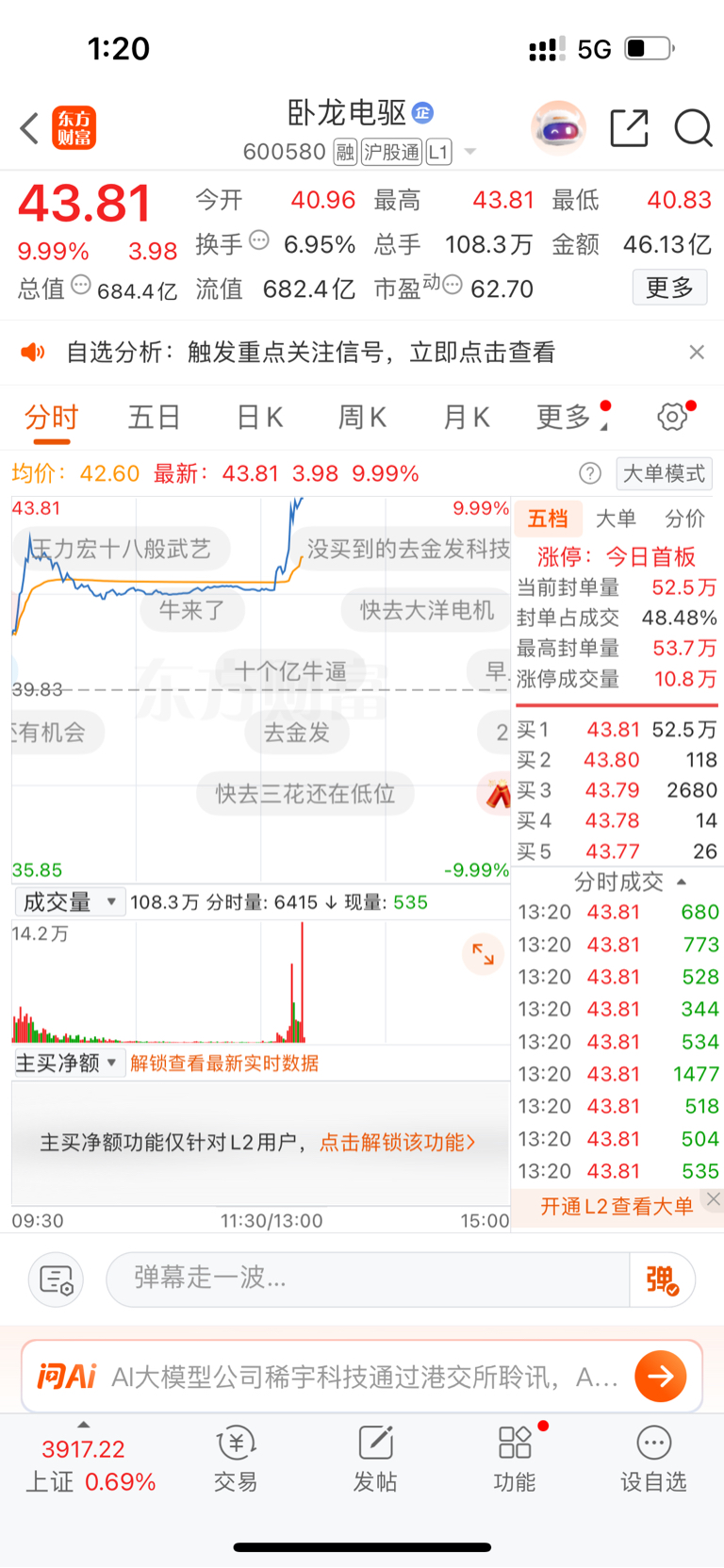Open chart settings gear icon
Image resolution: width=724 pixels, height=1568 pixels.
672,417
